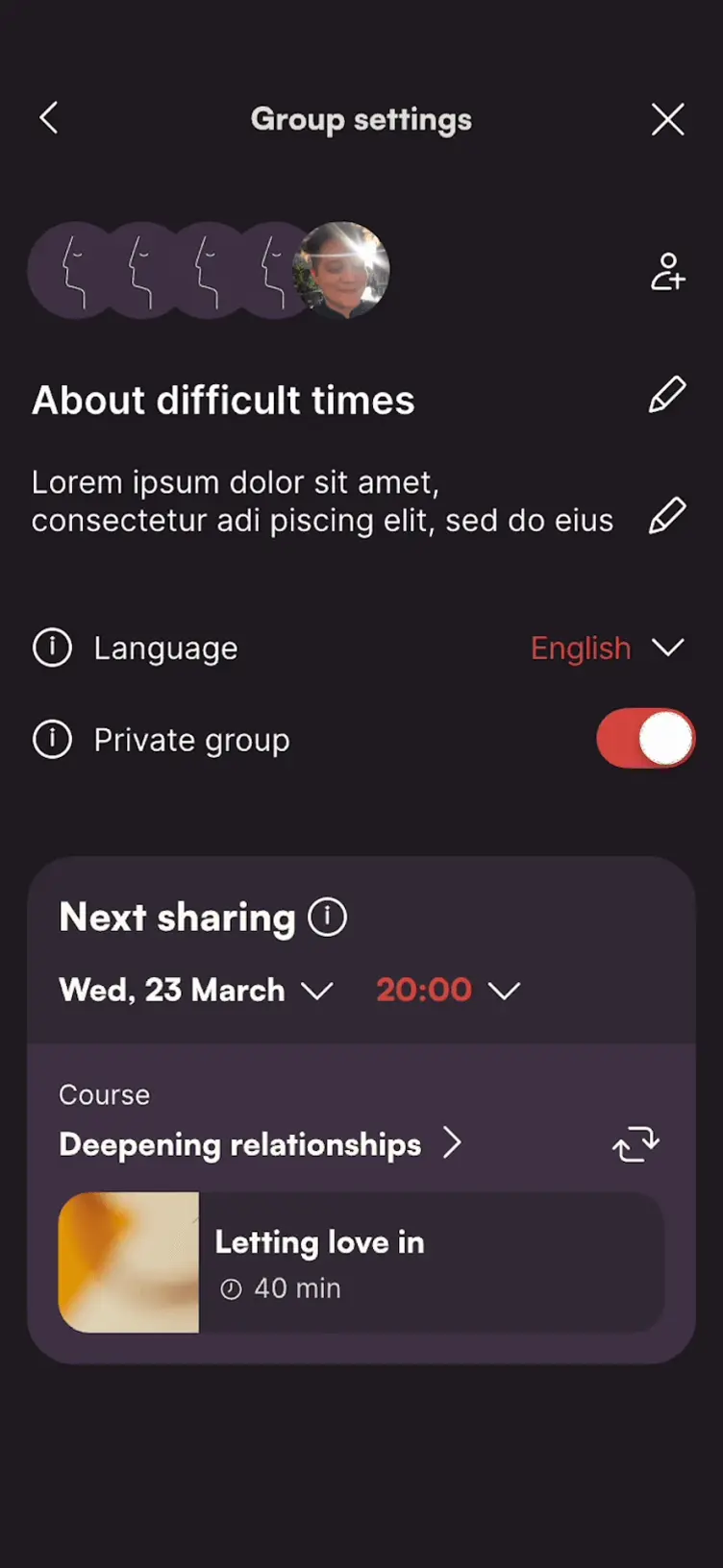Open the Letting love in session
723x1568 pixels.
361,1262
